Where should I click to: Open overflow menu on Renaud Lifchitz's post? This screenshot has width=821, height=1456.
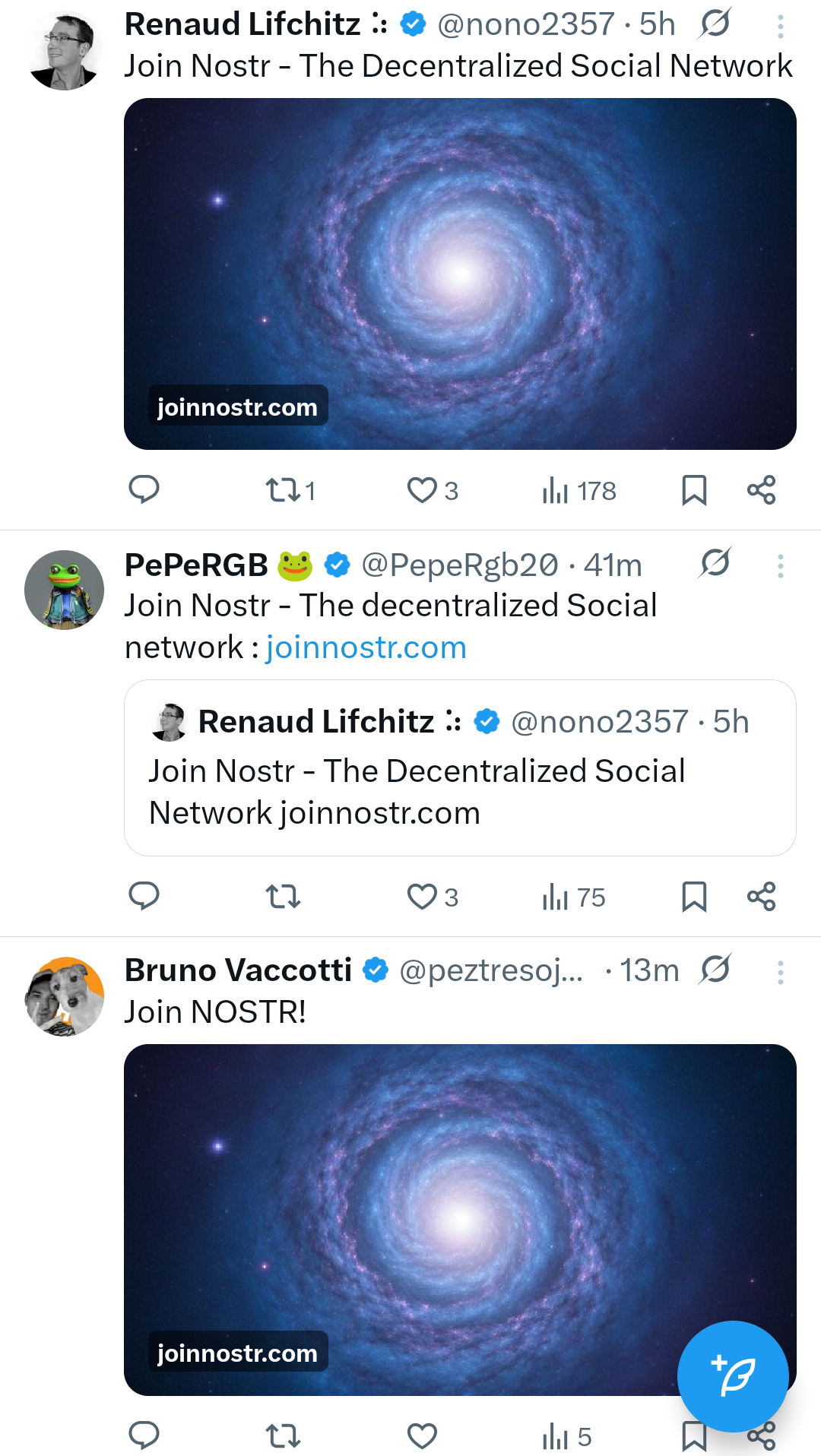(x=780, y=27)
